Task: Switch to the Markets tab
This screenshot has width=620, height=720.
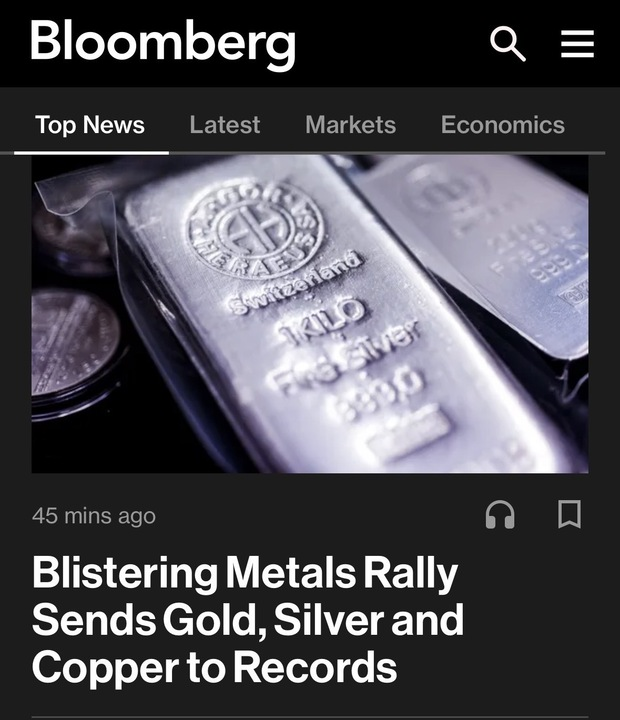Action: click(350, 125)
